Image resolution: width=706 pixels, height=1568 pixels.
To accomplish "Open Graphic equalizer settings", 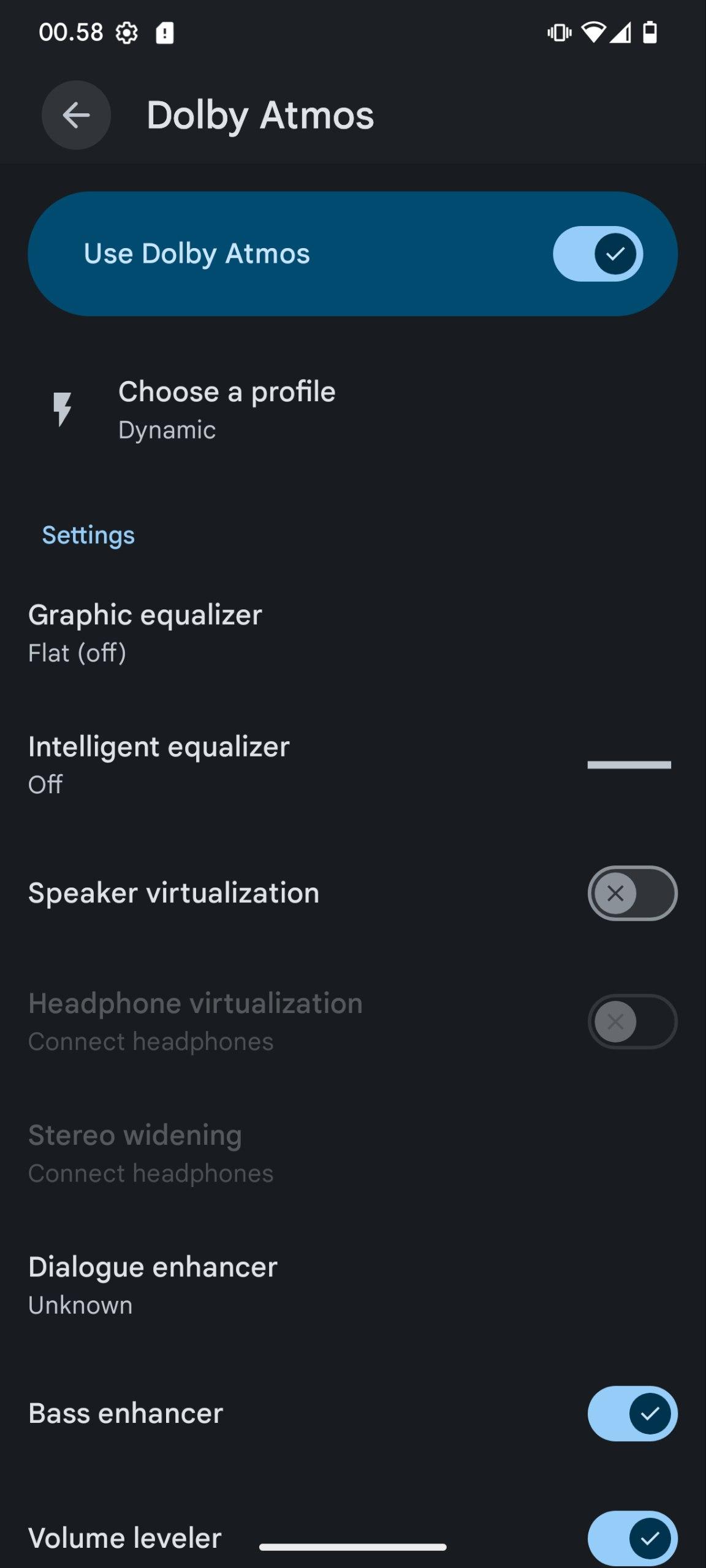I will coord(145,633).
